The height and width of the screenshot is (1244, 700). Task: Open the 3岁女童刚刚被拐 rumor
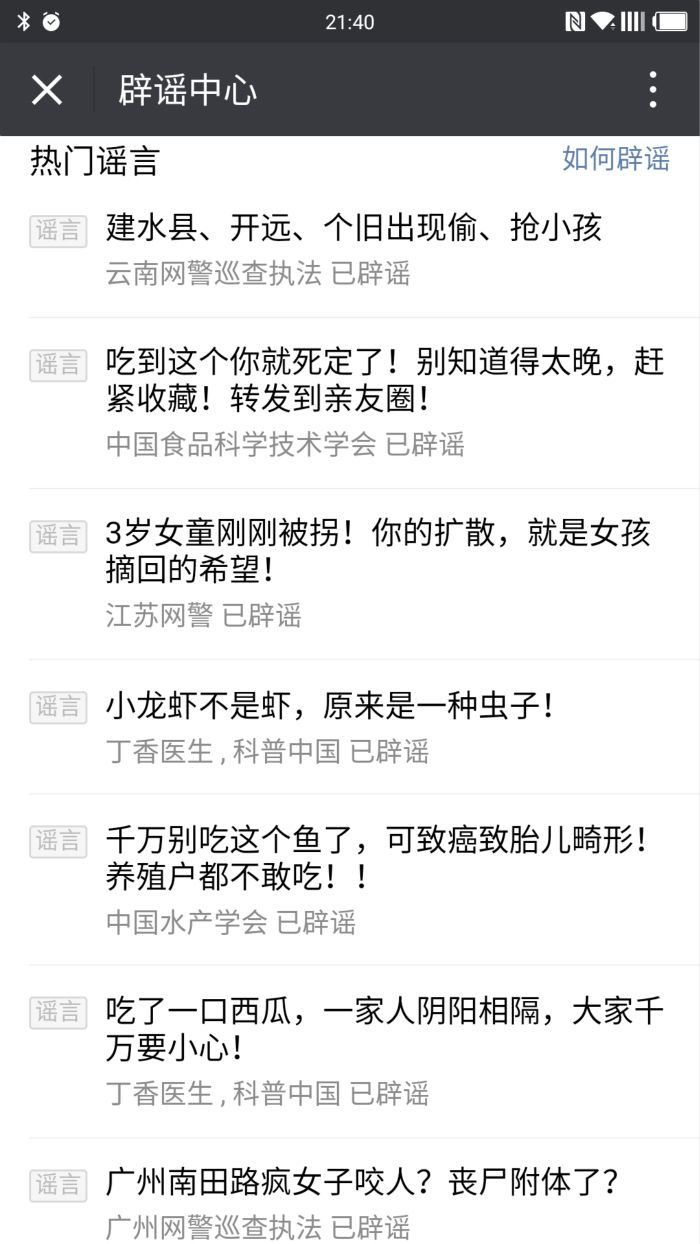378,551
